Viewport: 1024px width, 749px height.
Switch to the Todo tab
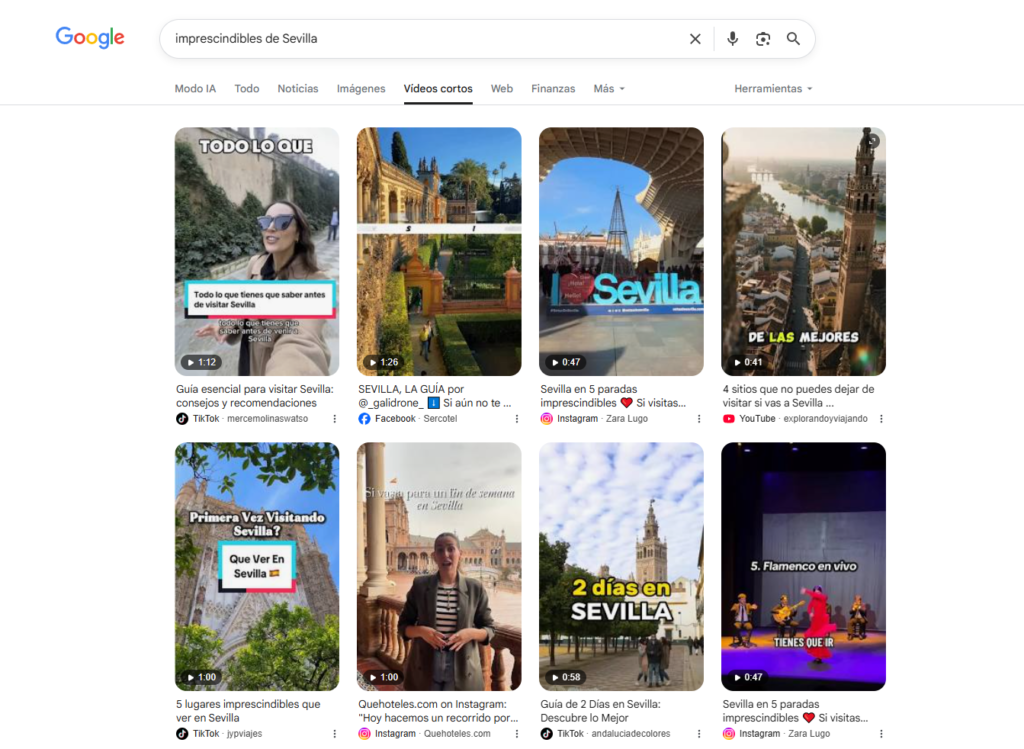click(247, 89)
